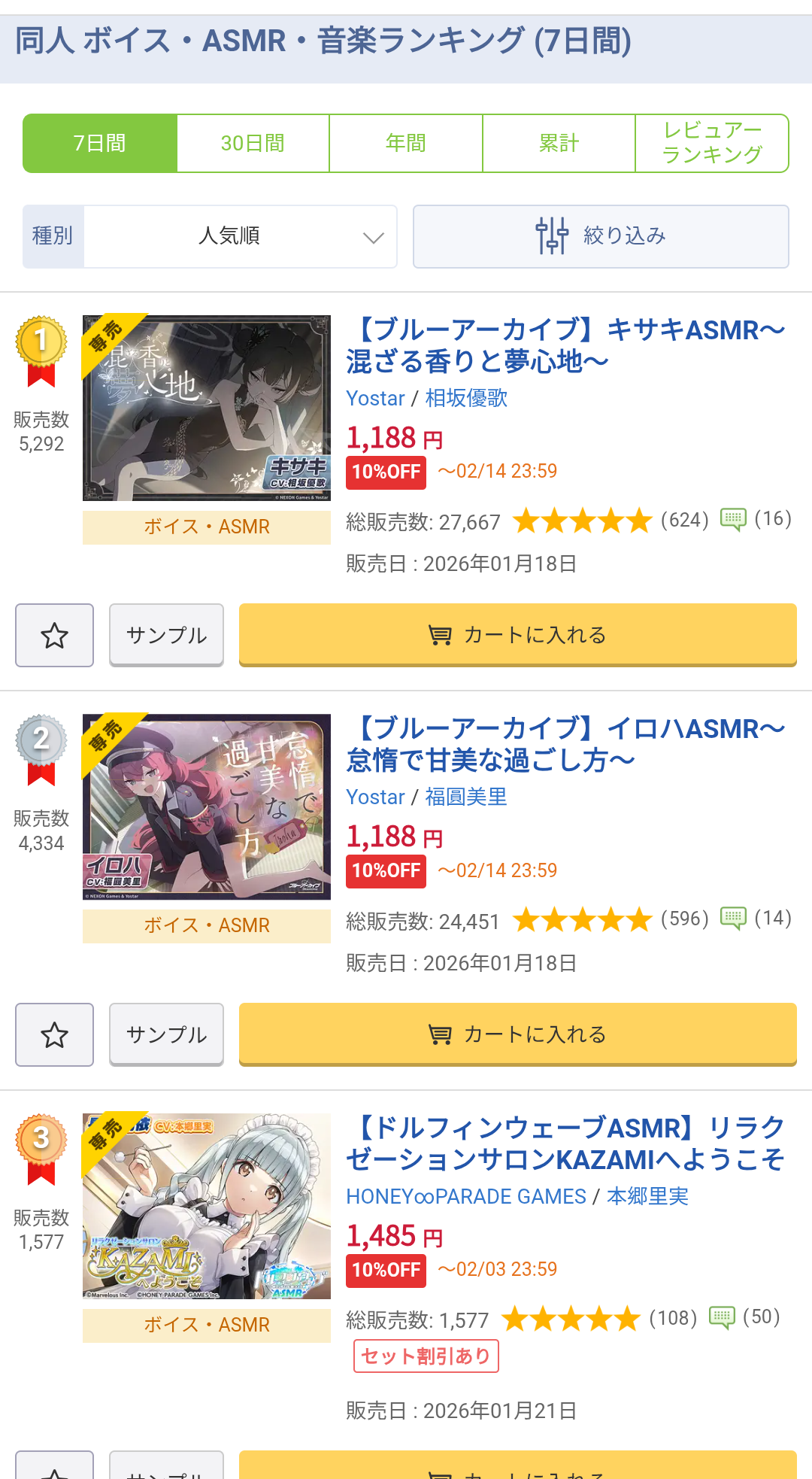
Task: Favorite the キサキASMR item
Action: tap(54, 635)
